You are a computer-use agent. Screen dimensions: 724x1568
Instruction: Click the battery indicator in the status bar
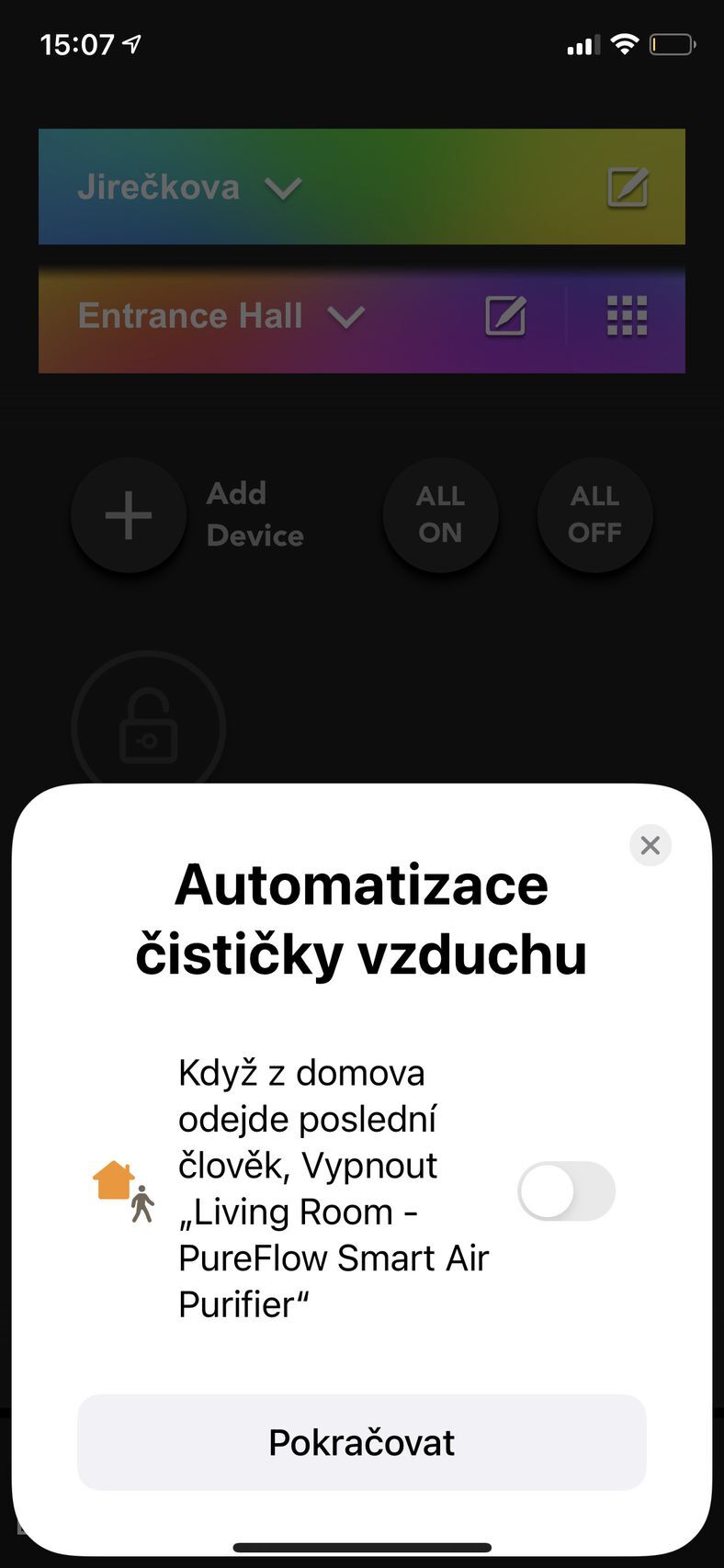coord(673,43)
